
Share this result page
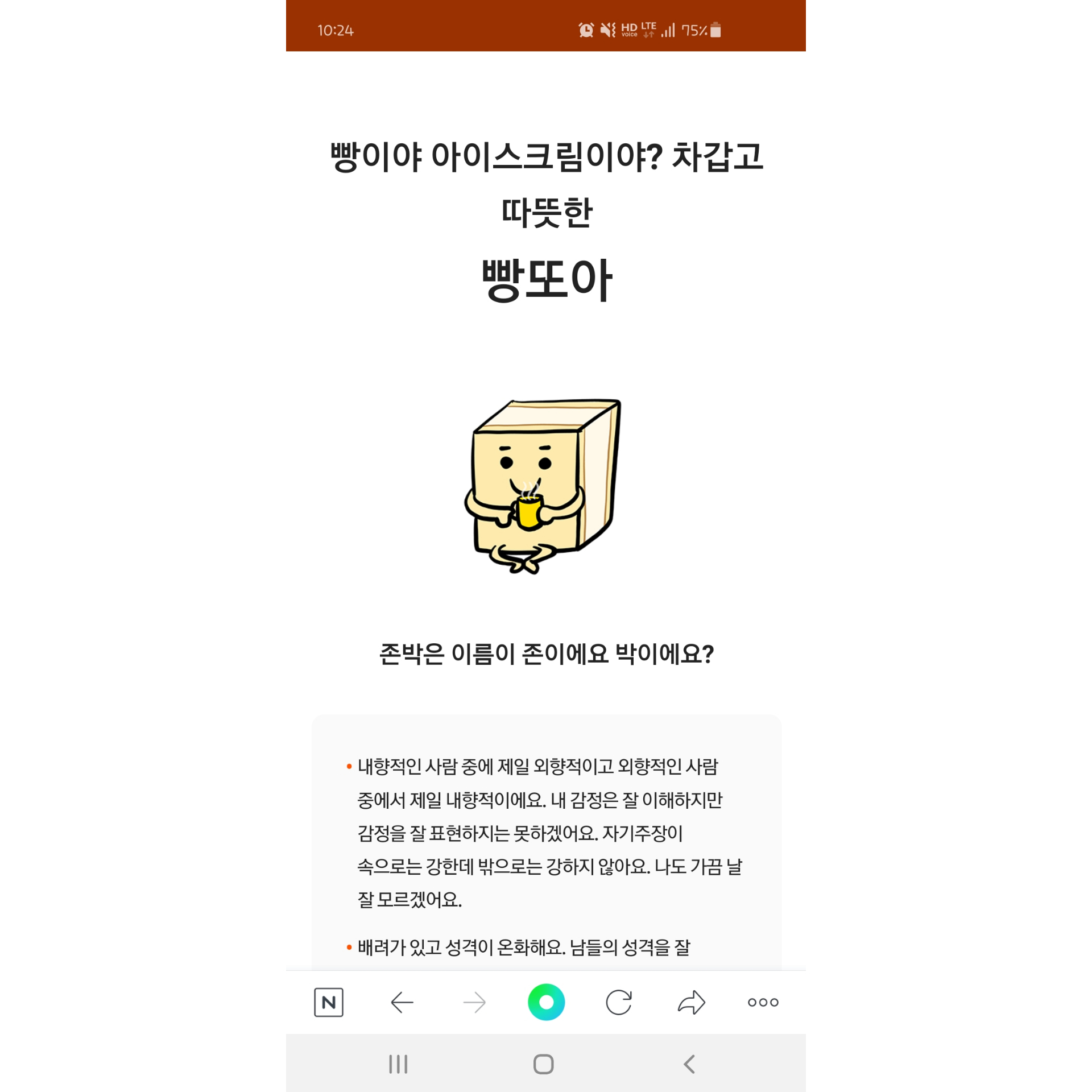tap(691, 1002)
